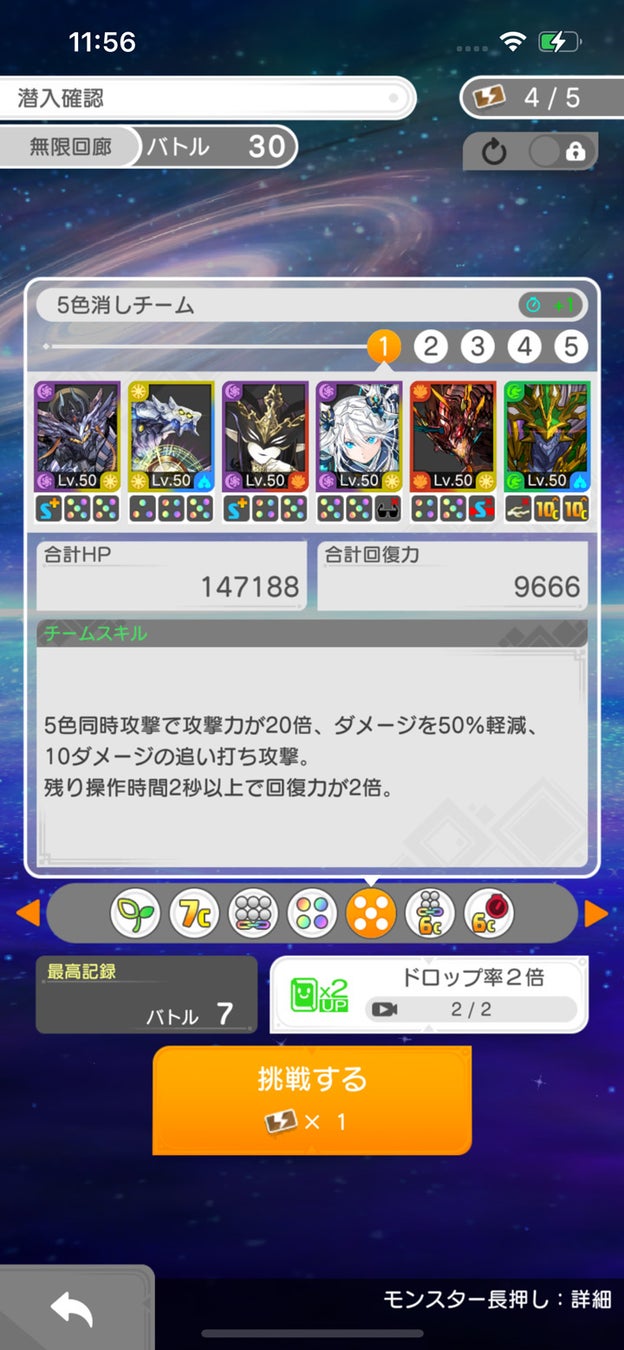Switch to team slot 5
The width and height of the screenshot is (624, 1350).
(x=570, y=347)
